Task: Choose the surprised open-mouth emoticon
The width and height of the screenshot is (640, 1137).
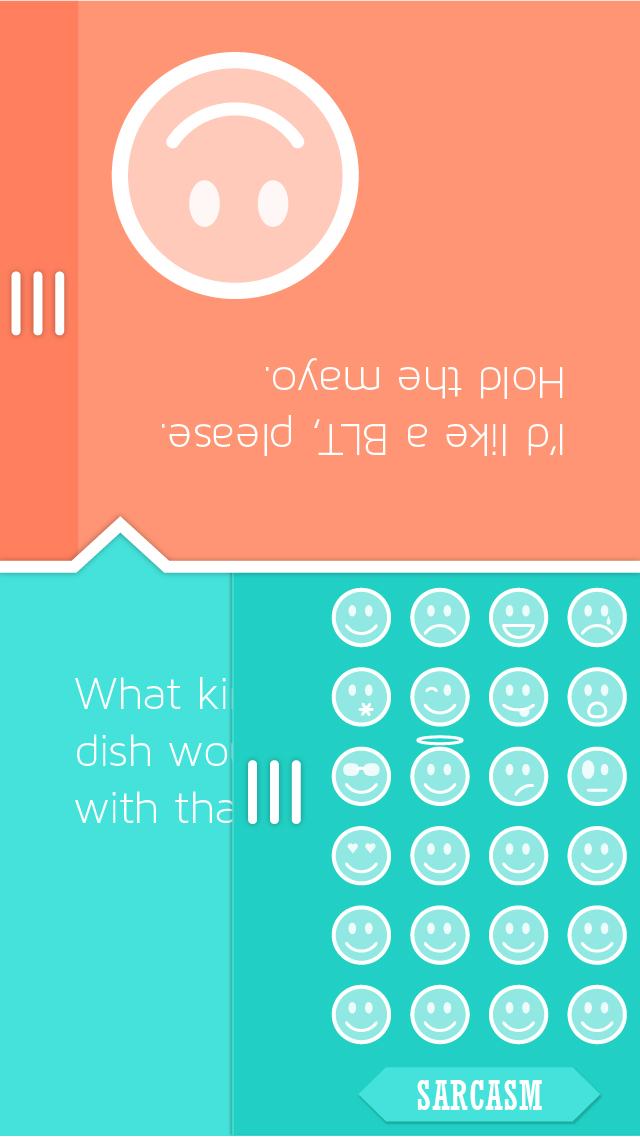Action: (597, 697)
